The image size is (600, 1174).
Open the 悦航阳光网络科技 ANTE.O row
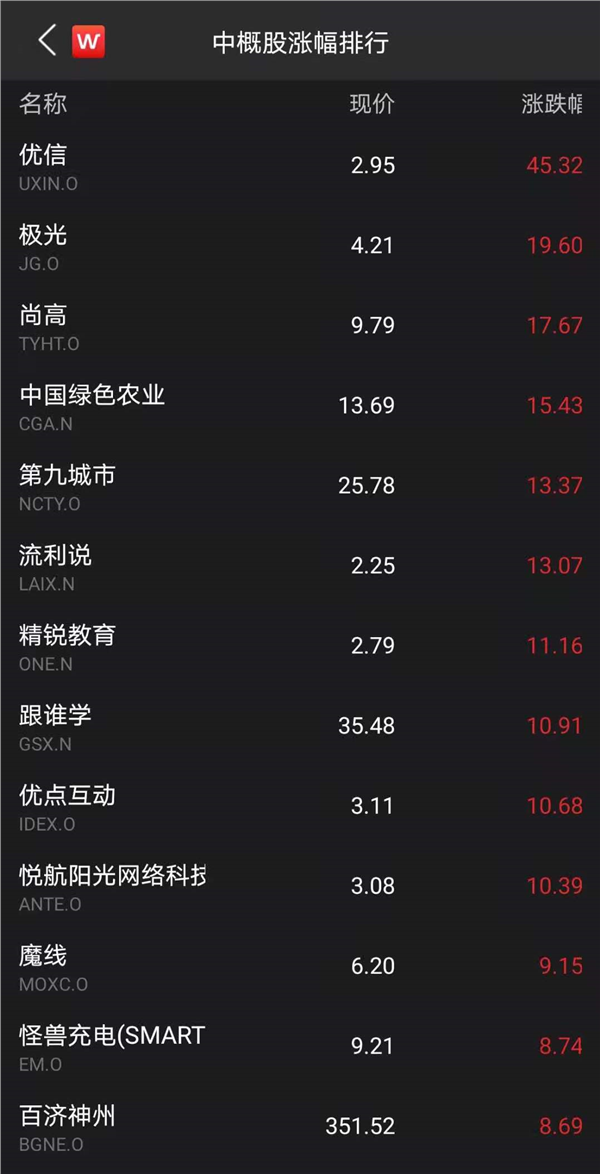(300, 886)
